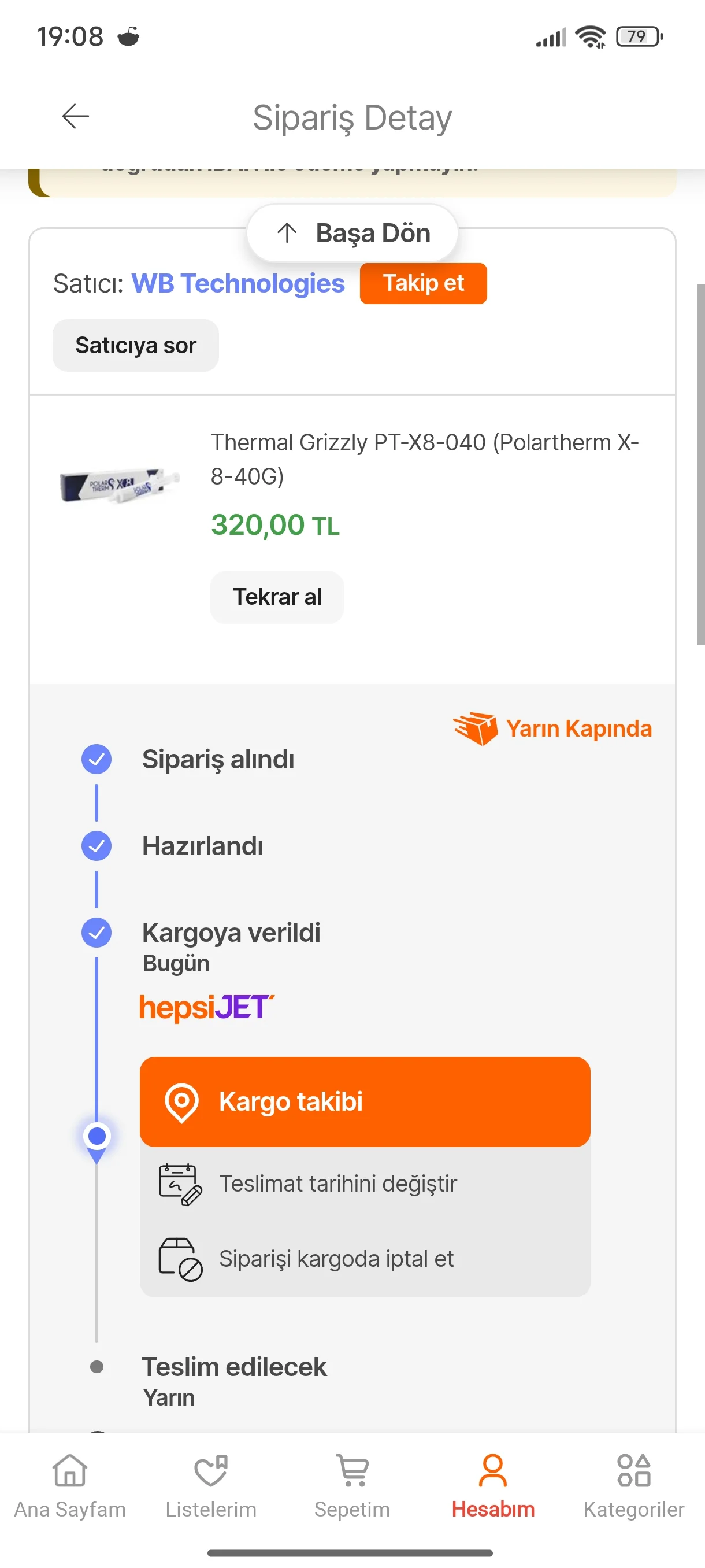Open Kargo takibi shipment tracking
Viewport: 705px width, 1568px height.
pyautogui.click(x=365, y=1102)
